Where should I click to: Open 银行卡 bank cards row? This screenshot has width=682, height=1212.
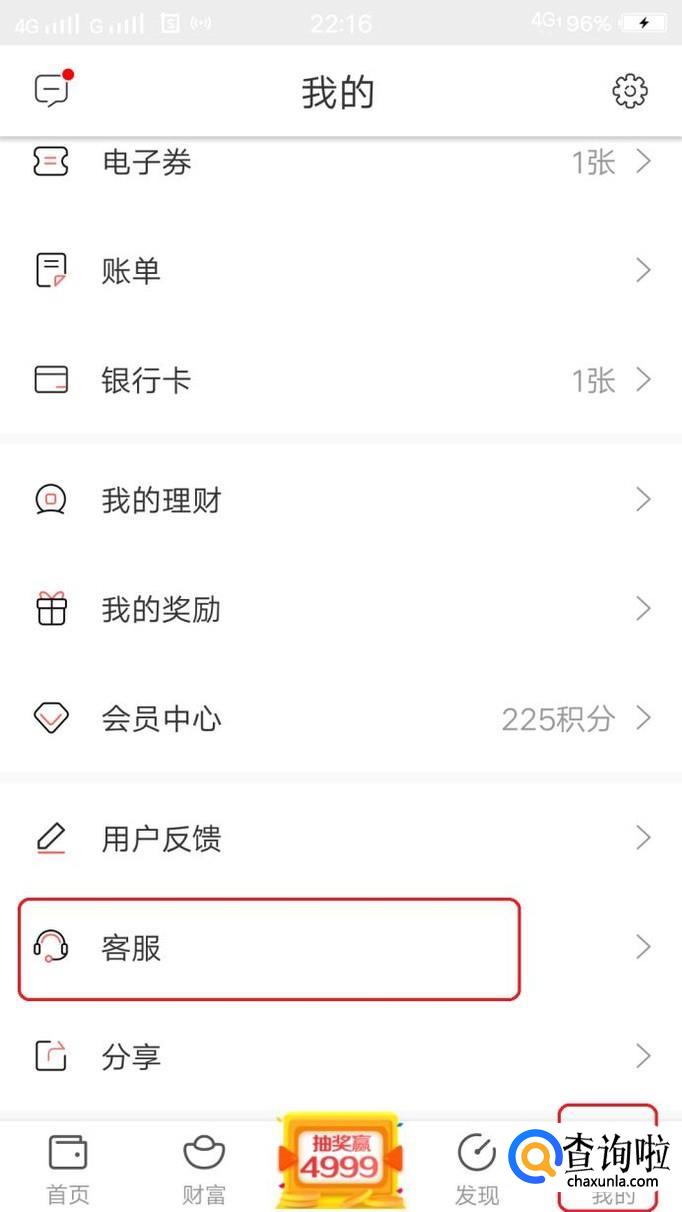point(340,380)
